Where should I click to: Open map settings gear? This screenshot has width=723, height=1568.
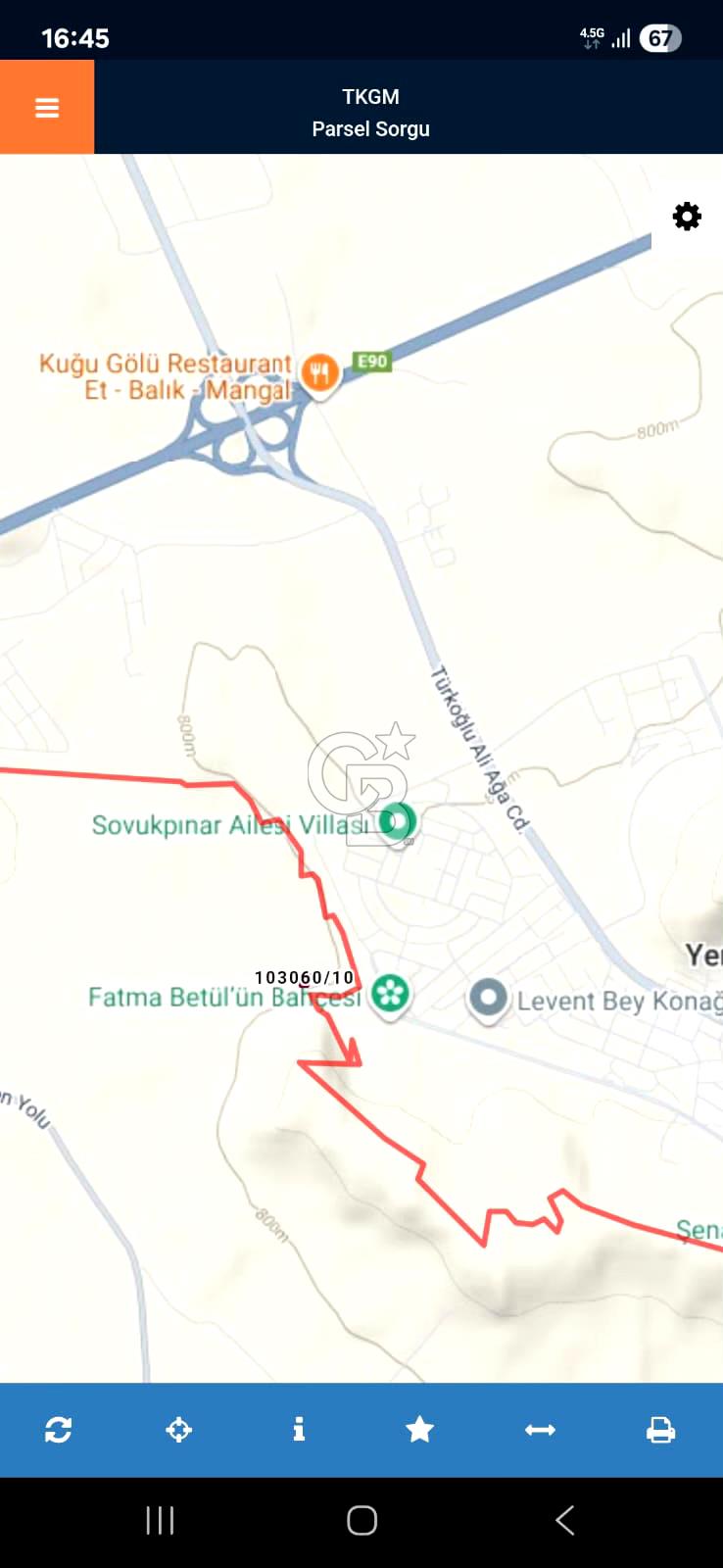(687, 216)
